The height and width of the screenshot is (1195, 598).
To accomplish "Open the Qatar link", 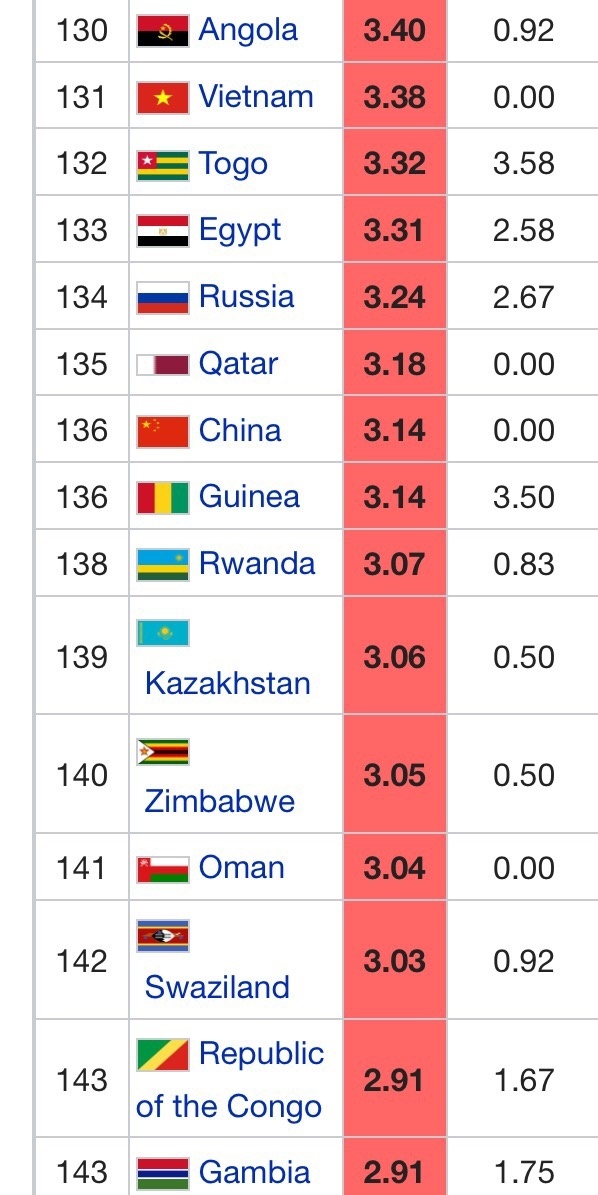I will click(238, 364).
